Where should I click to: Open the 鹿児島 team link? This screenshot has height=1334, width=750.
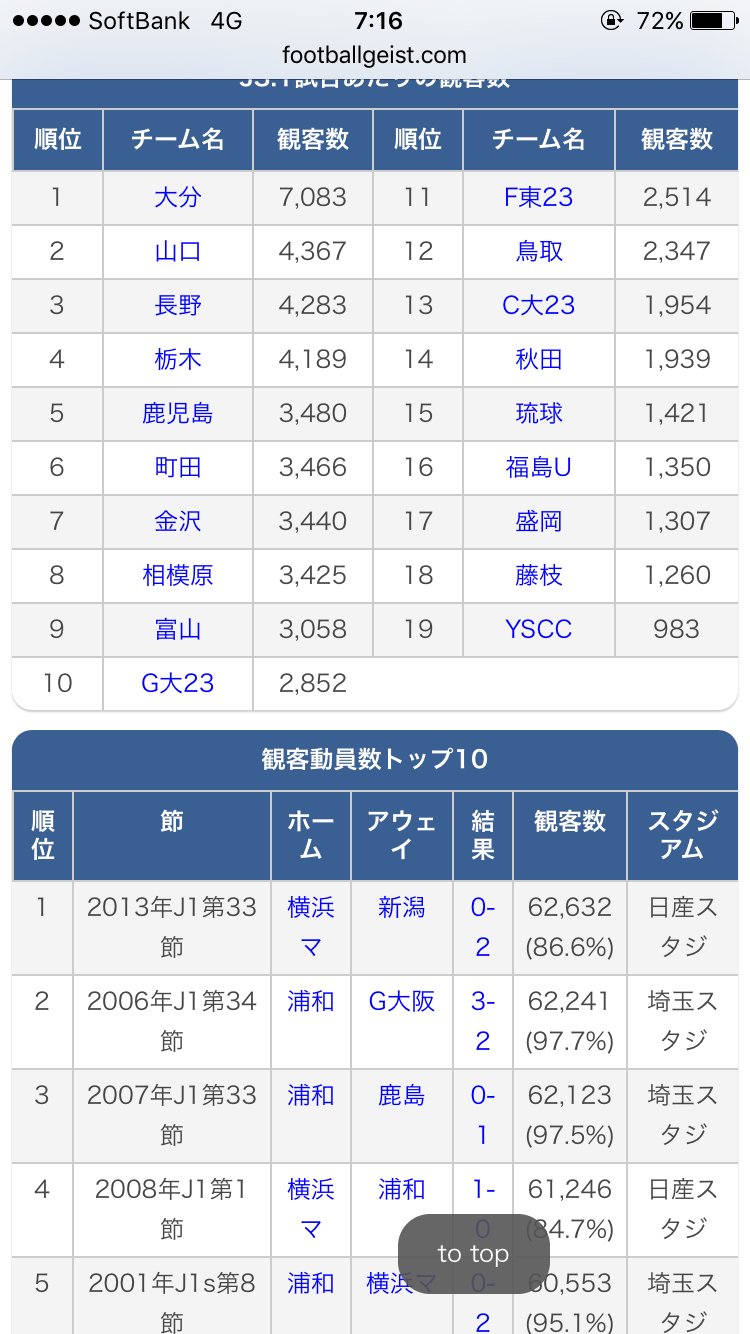pos(178,413)
